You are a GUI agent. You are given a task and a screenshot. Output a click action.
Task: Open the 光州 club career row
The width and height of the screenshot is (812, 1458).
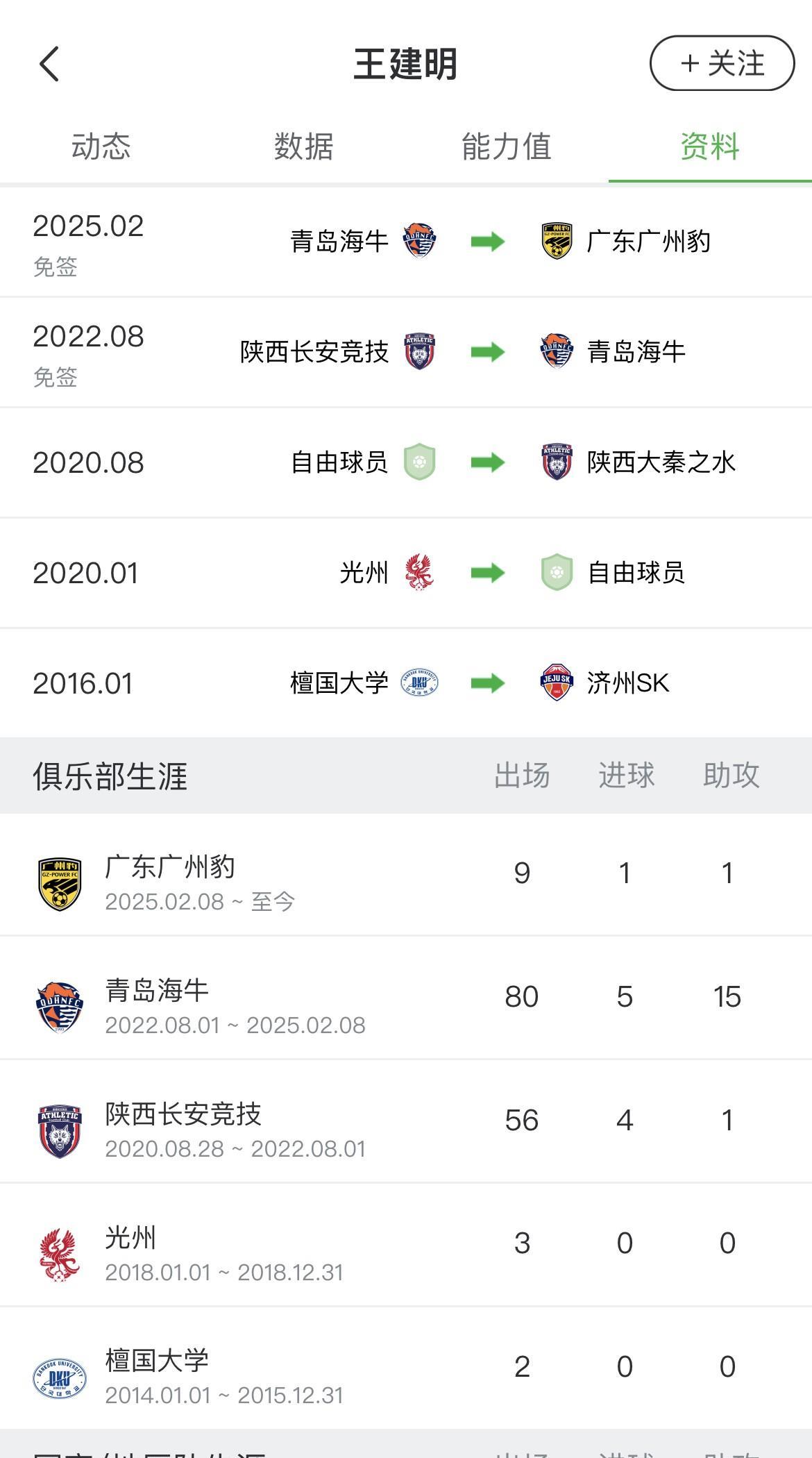coord(406,1245)
